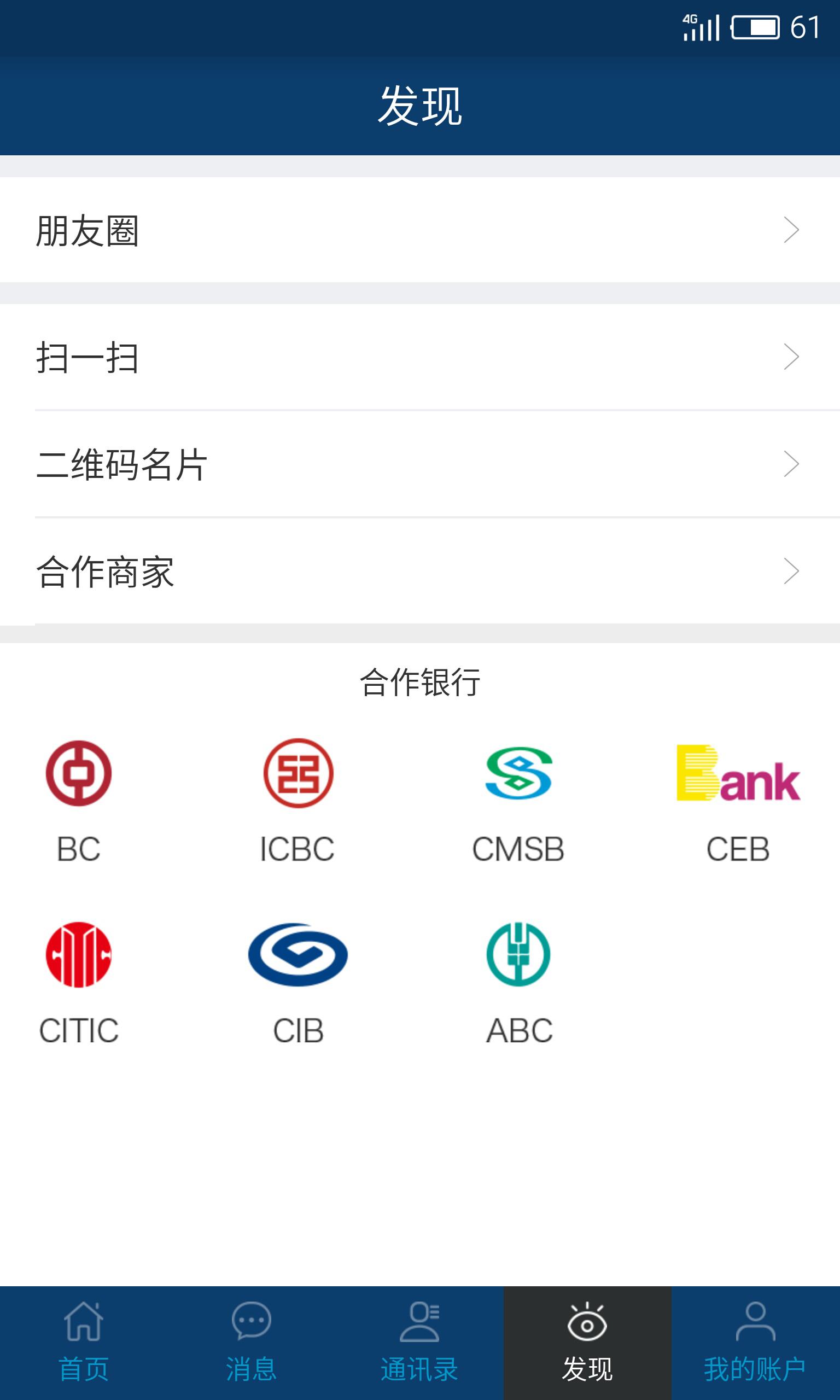Go to the 我的账户 tab

coord(755,1342)
